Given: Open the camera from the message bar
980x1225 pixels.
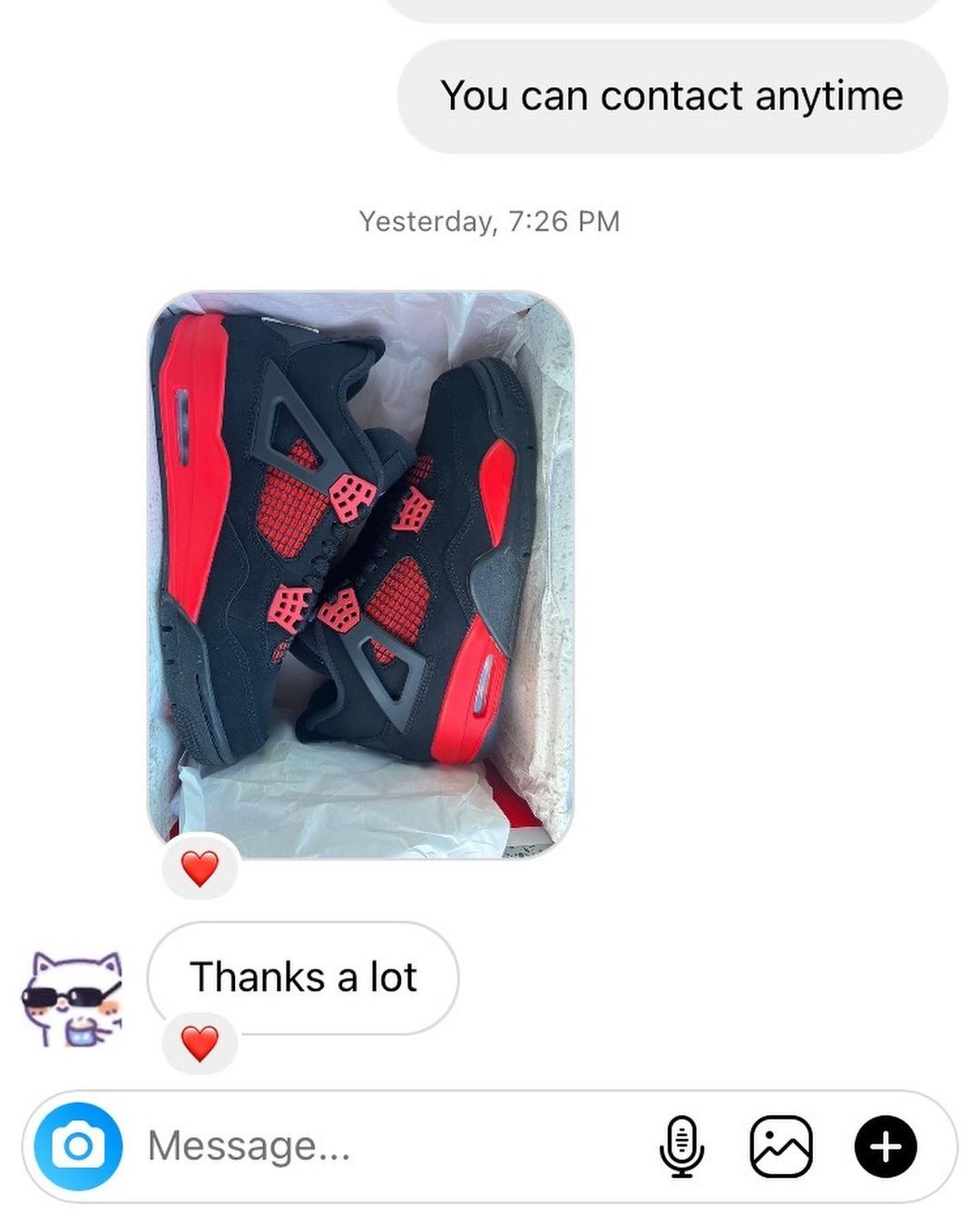Looking at the screenshot, I should (x=78, y=1146).
